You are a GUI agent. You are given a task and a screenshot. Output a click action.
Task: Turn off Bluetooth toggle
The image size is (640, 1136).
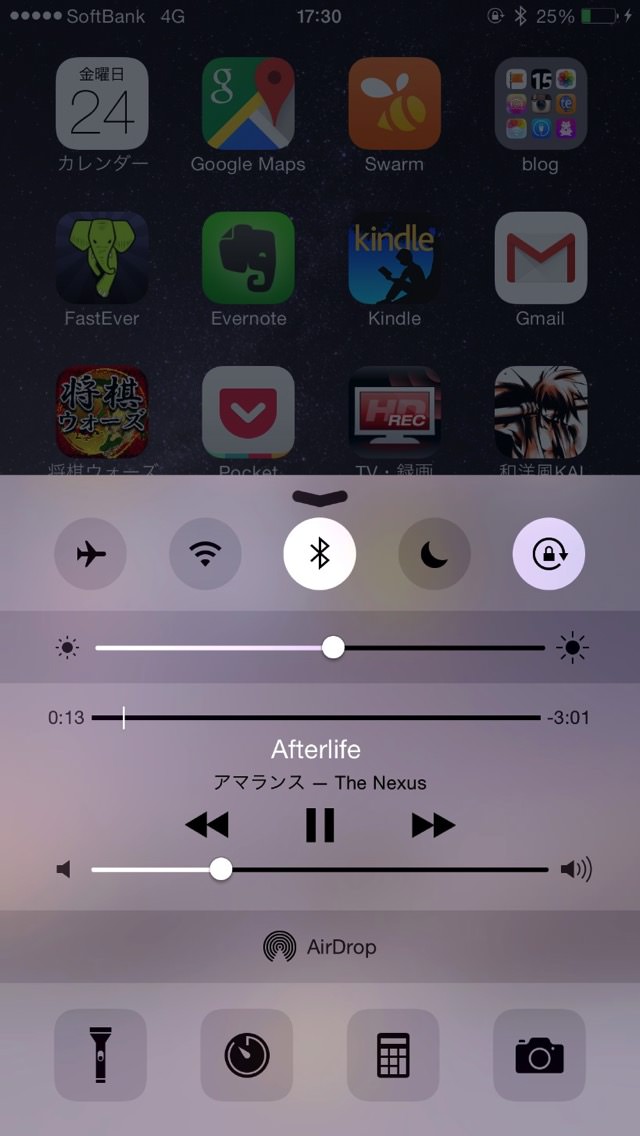pos(320,554)
